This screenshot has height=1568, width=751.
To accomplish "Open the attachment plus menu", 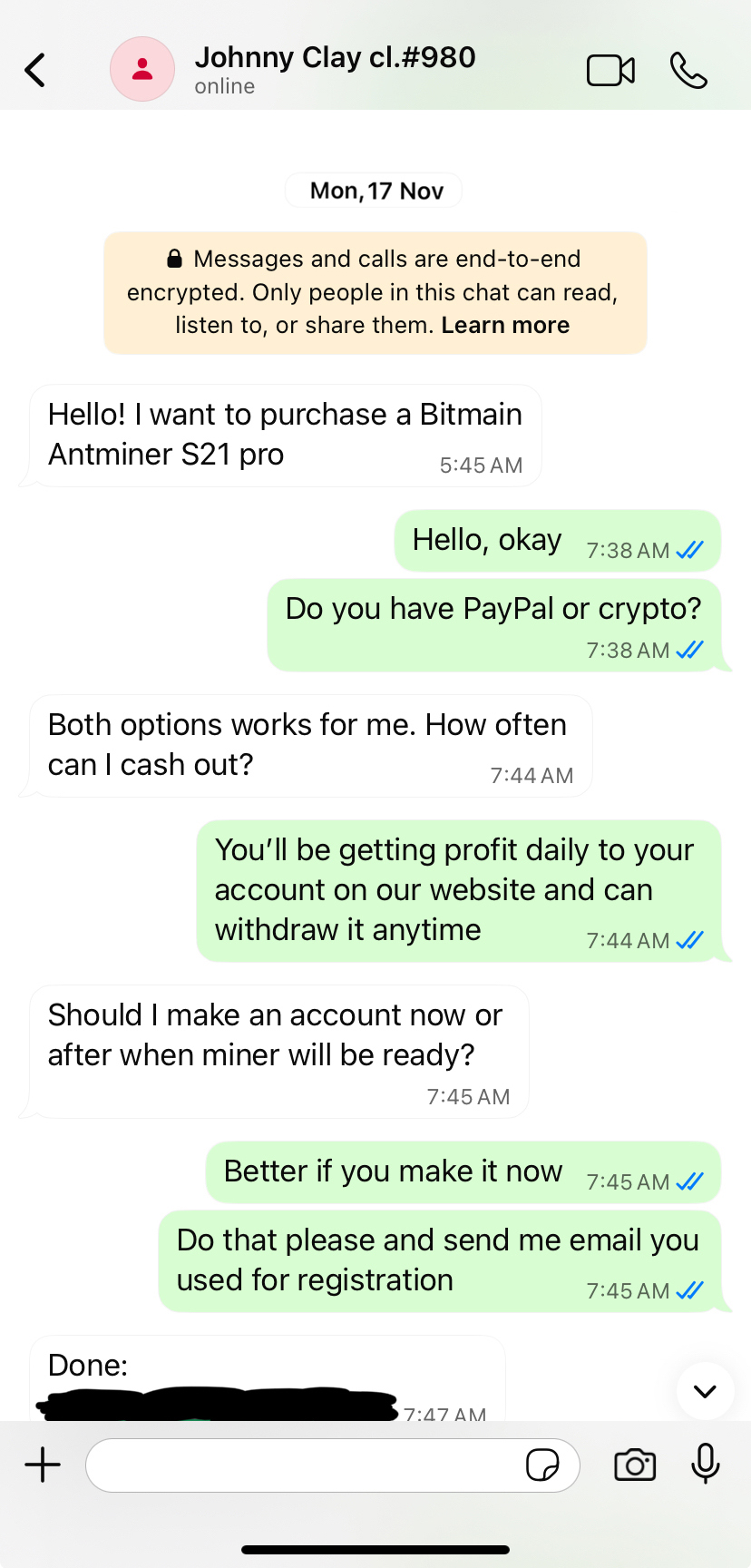I will (43, 1465).
